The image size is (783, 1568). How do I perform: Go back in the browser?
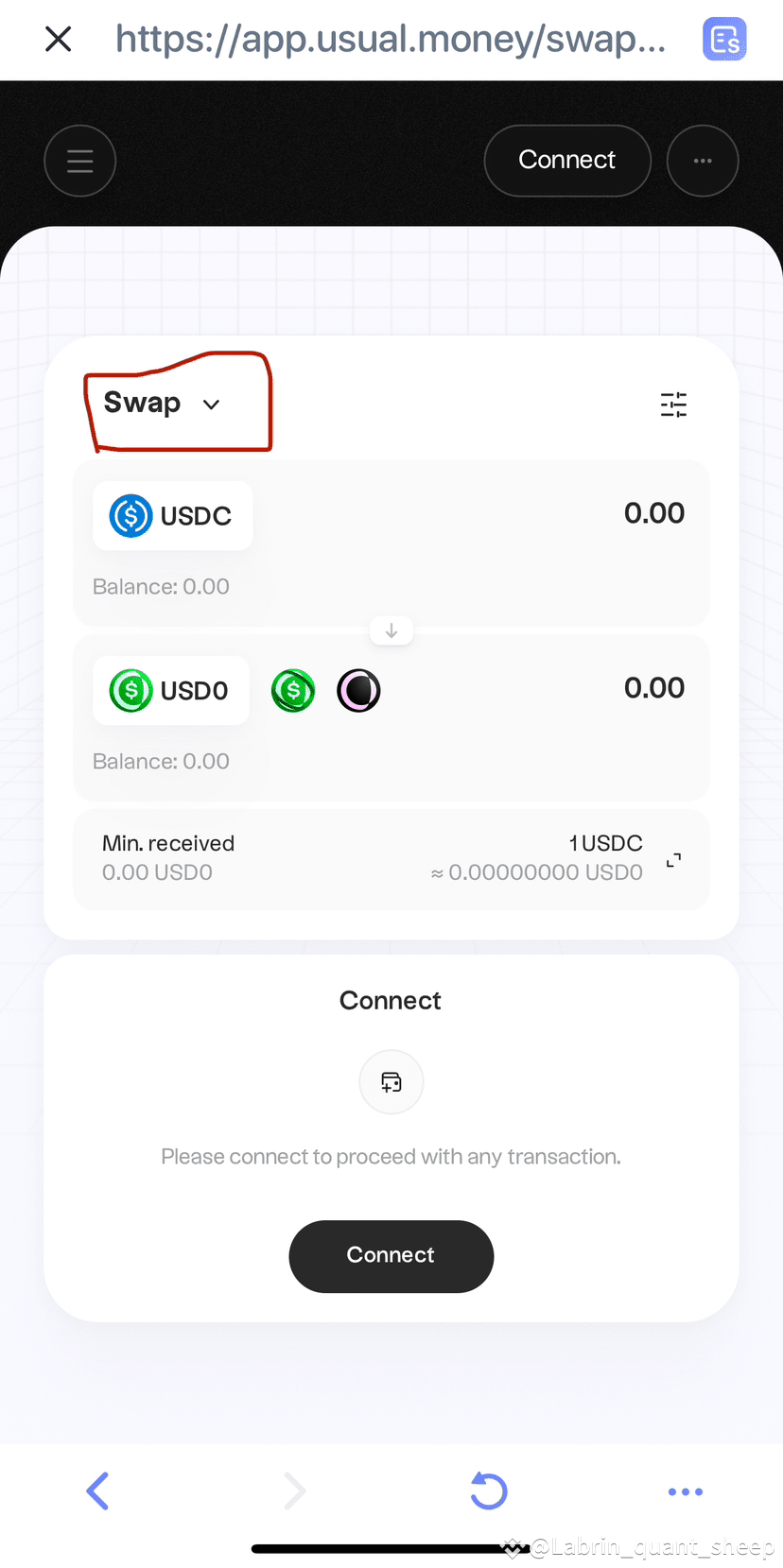(98, 1490)
